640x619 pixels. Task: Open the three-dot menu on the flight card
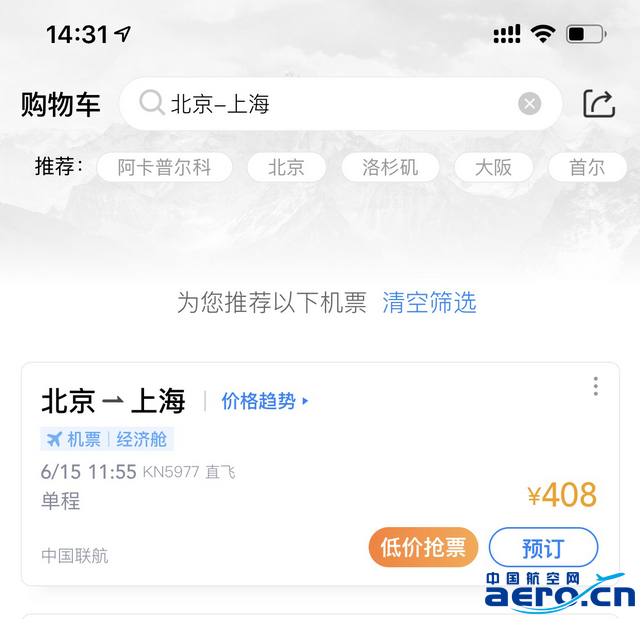click(x=595, y=386)
